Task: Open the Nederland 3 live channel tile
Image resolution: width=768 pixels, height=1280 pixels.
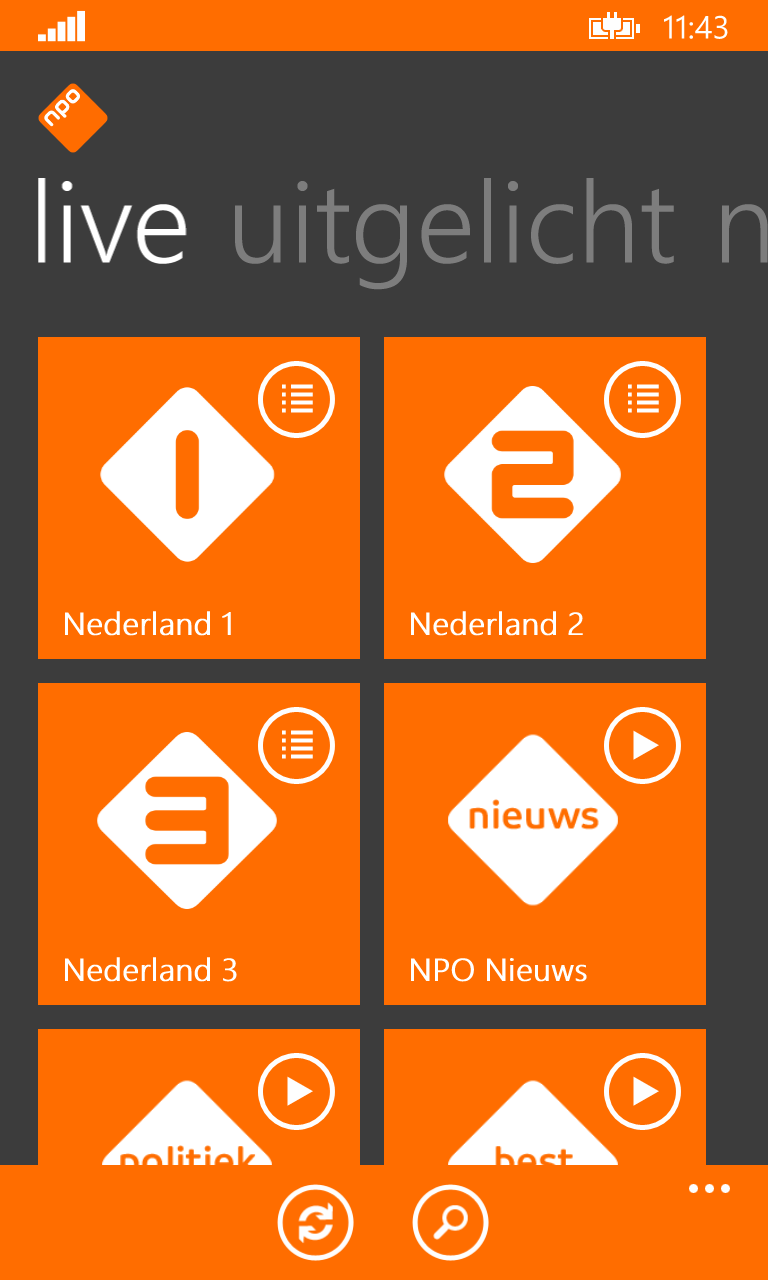Action: tap(199, 844)
